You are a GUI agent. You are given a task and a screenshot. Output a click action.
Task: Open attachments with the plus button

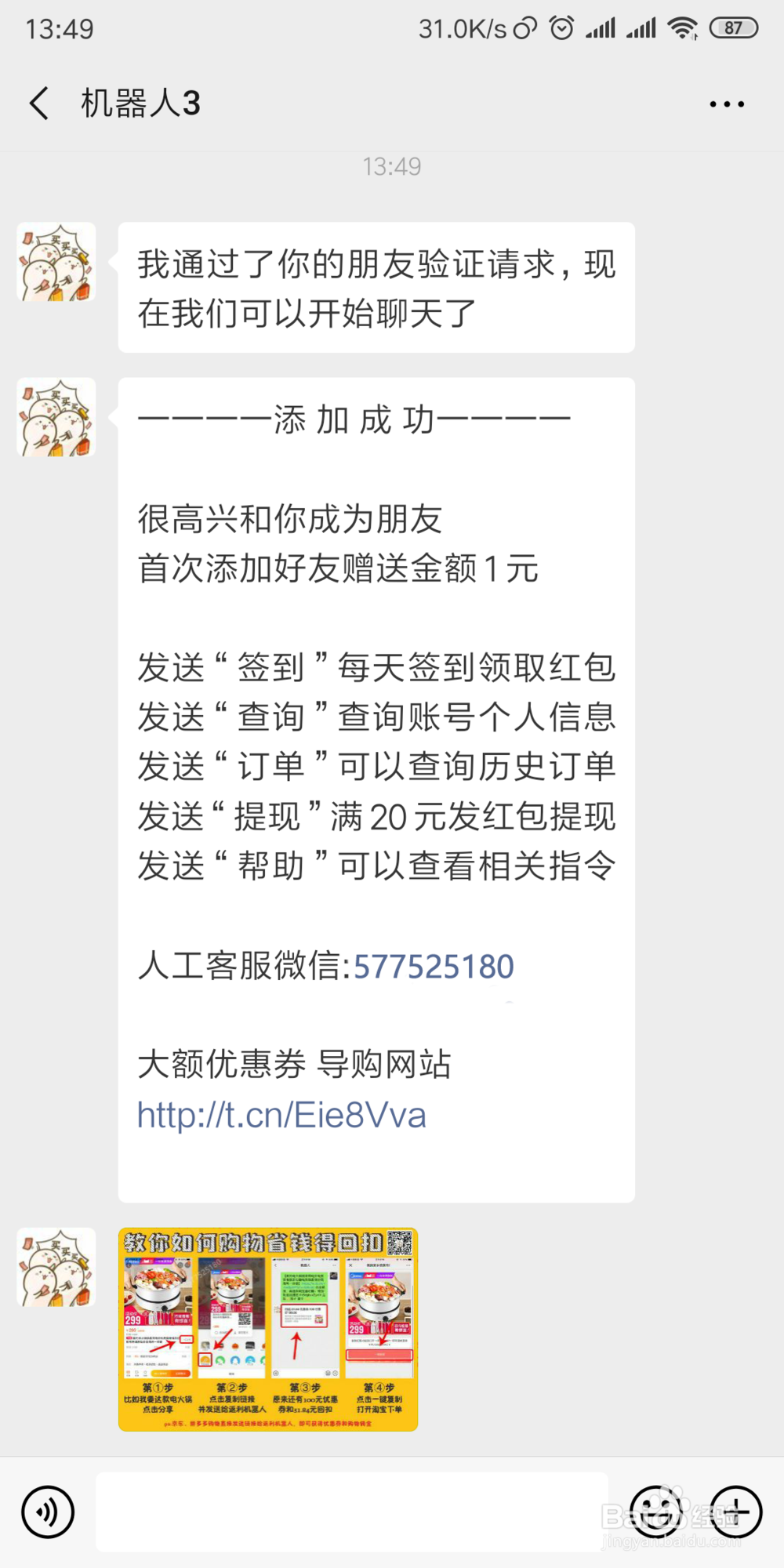(x=735, y=1512)
